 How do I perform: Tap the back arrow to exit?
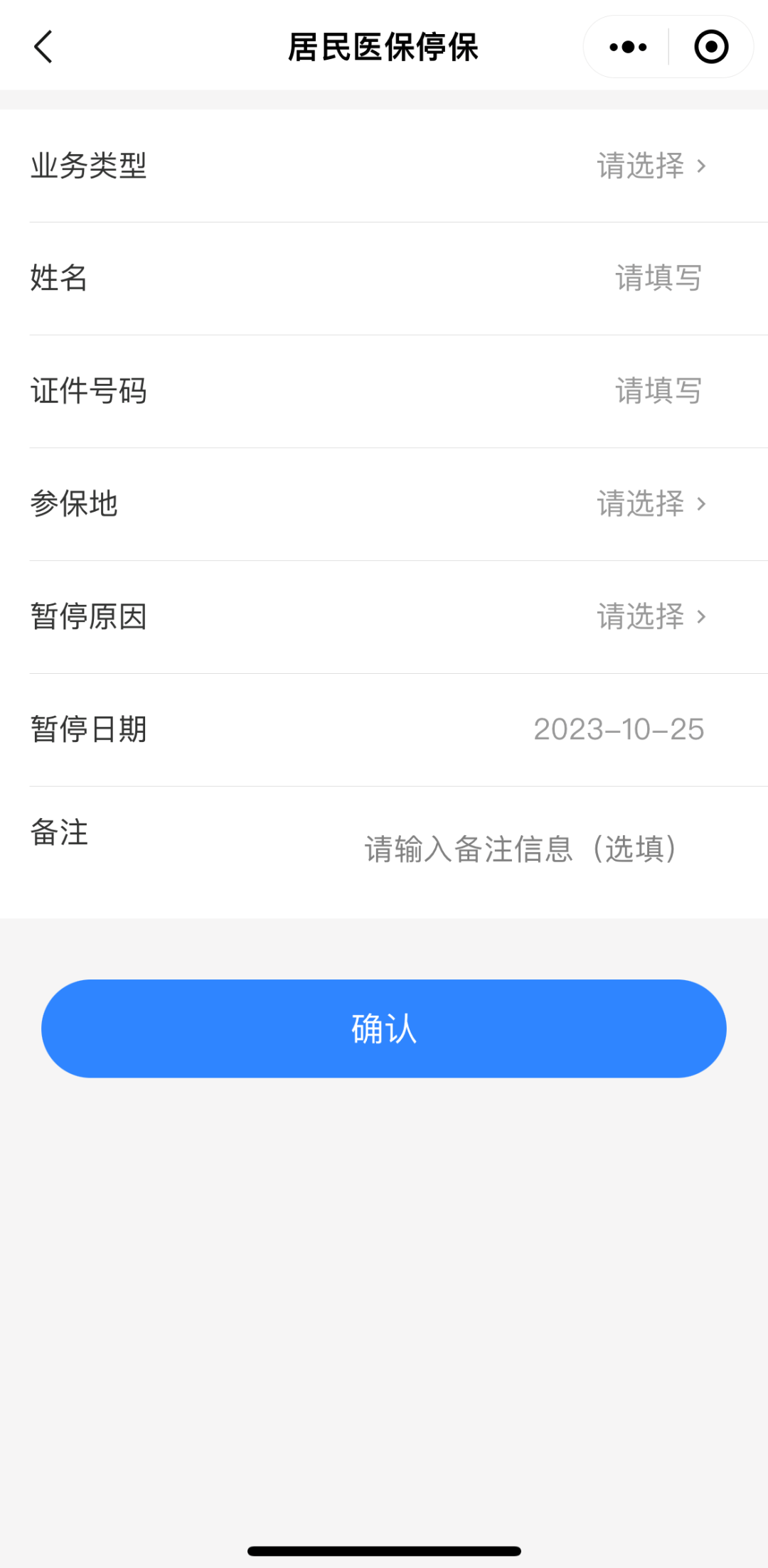(43, 46)
